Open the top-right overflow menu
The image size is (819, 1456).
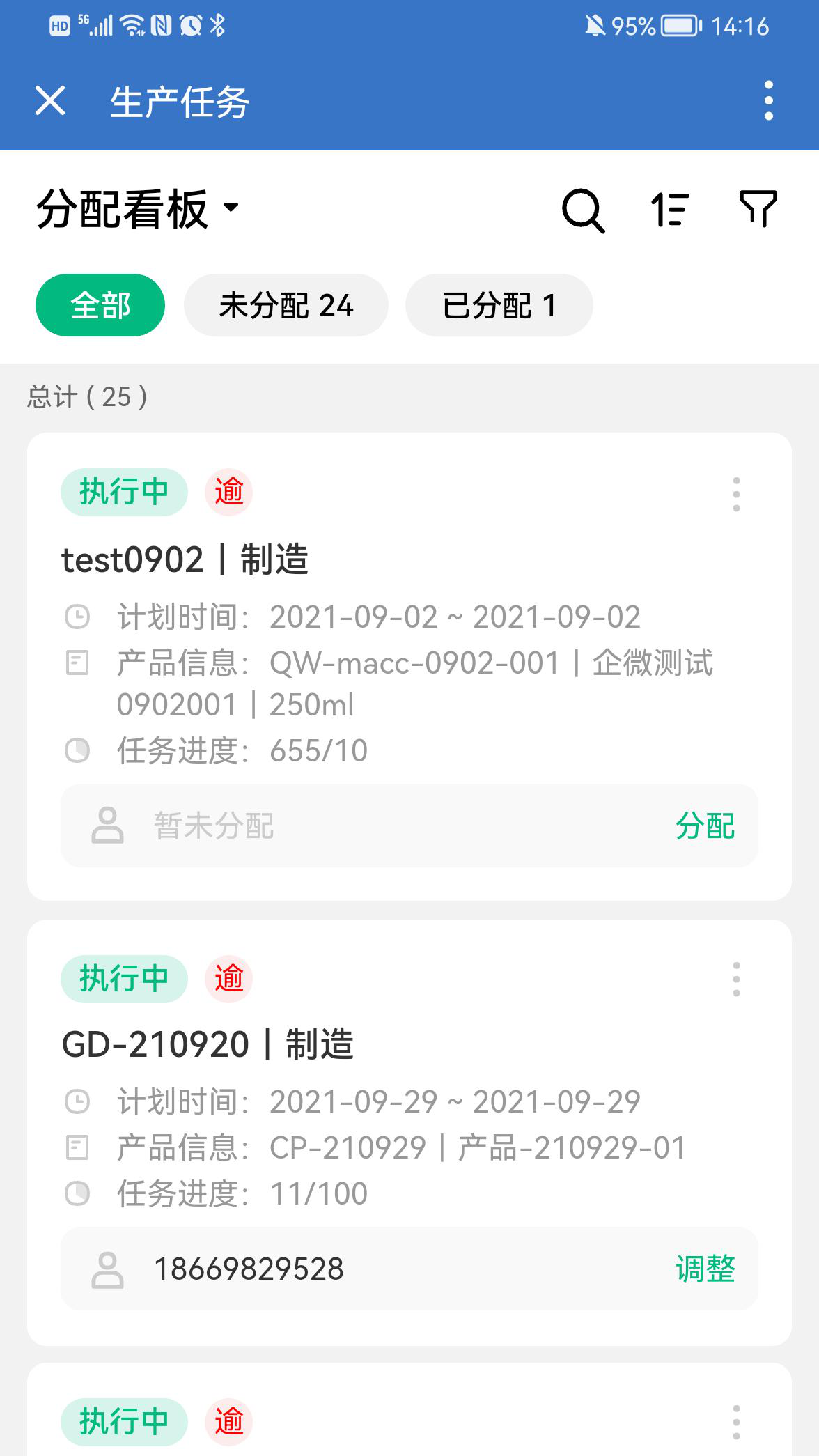coord(768,100)
